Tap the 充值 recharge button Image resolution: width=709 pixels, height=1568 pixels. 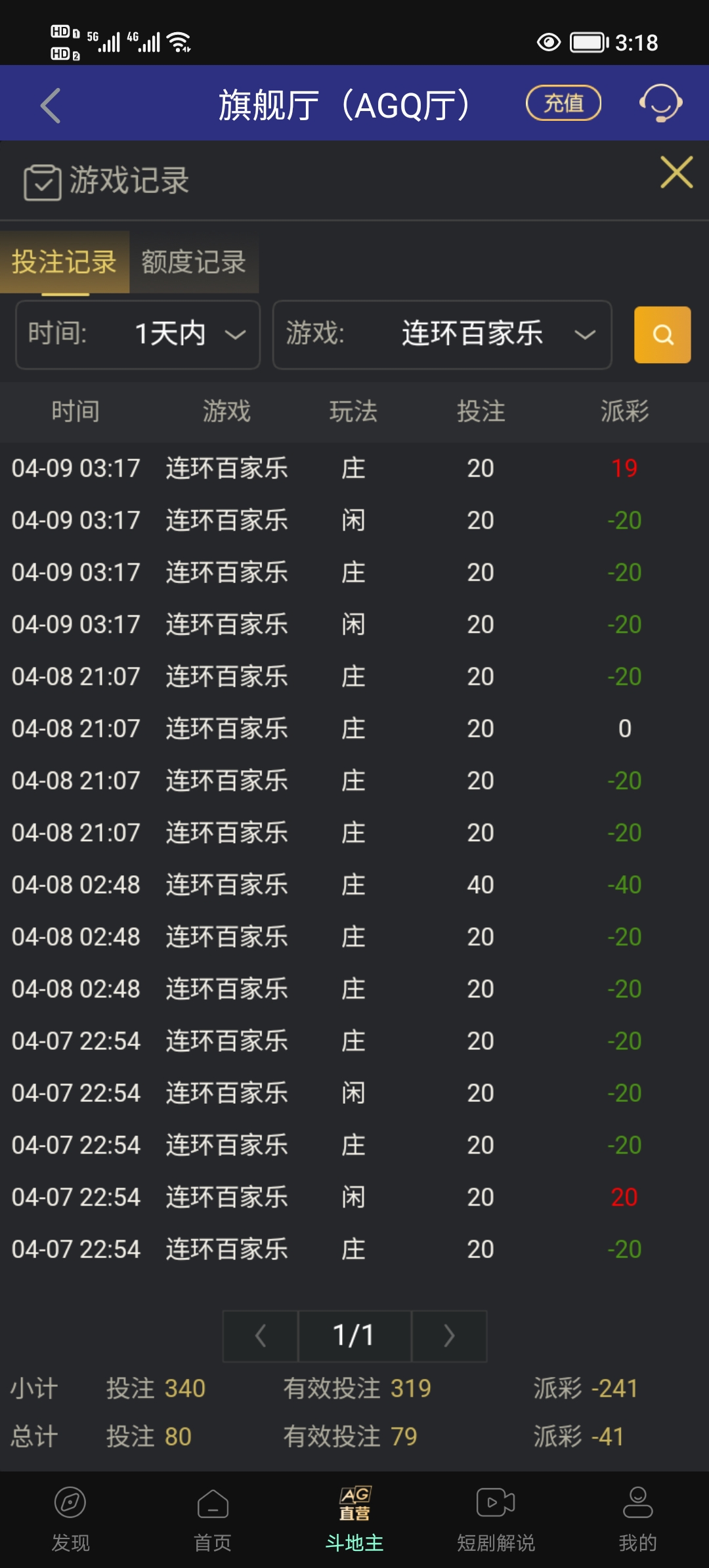click(563, 103)
